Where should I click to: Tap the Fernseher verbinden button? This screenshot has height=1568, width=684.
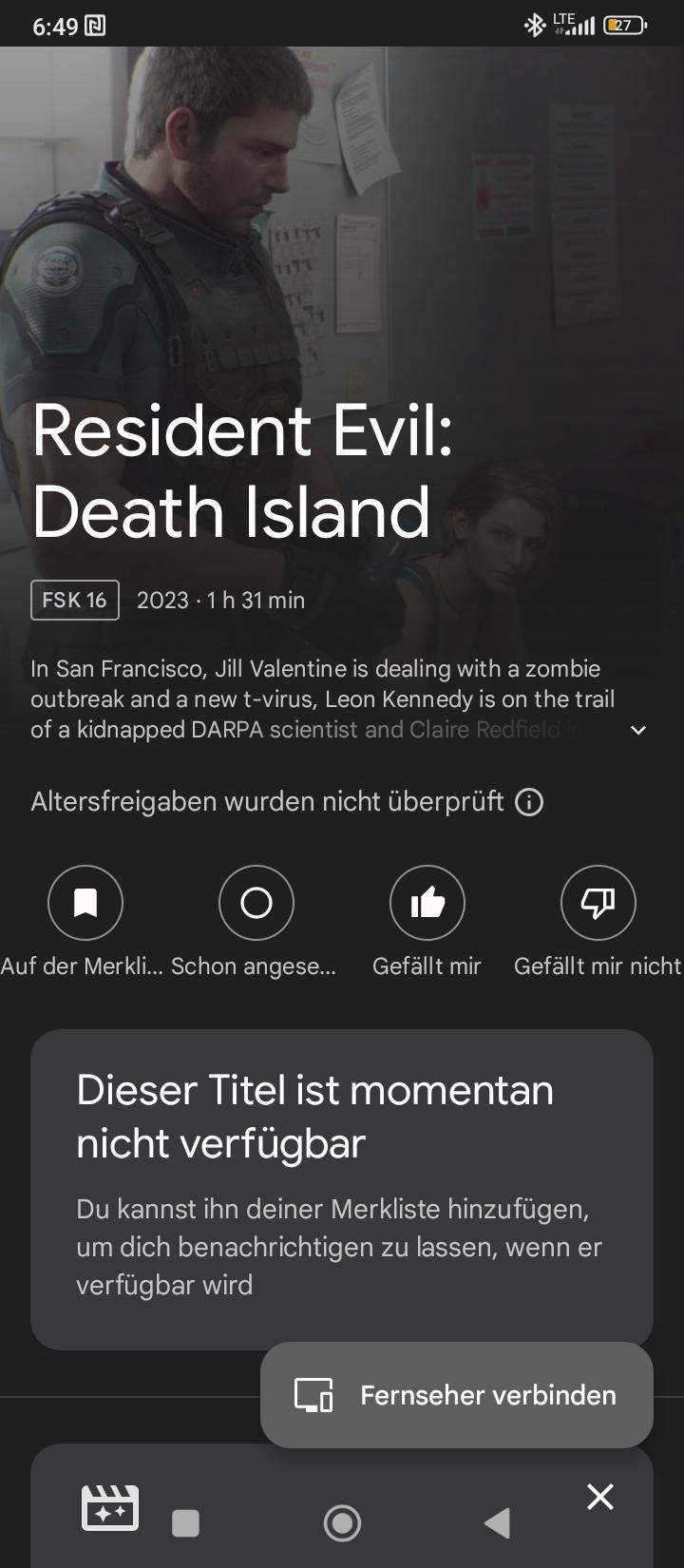tap(457, 1395)
